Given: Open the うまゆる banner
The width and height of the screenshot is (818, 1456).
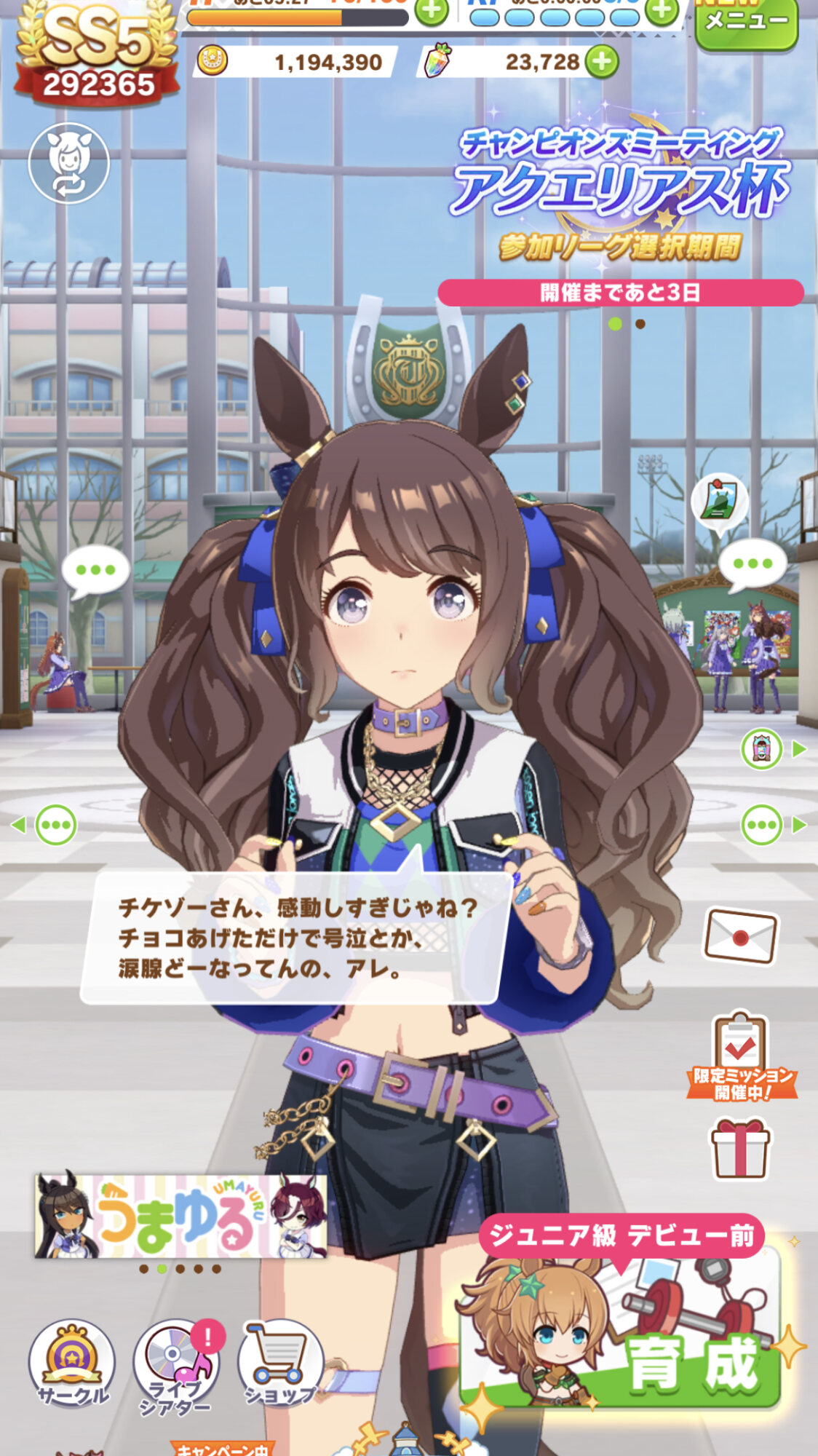Looking at the screenshot, I should (180, 1216).
